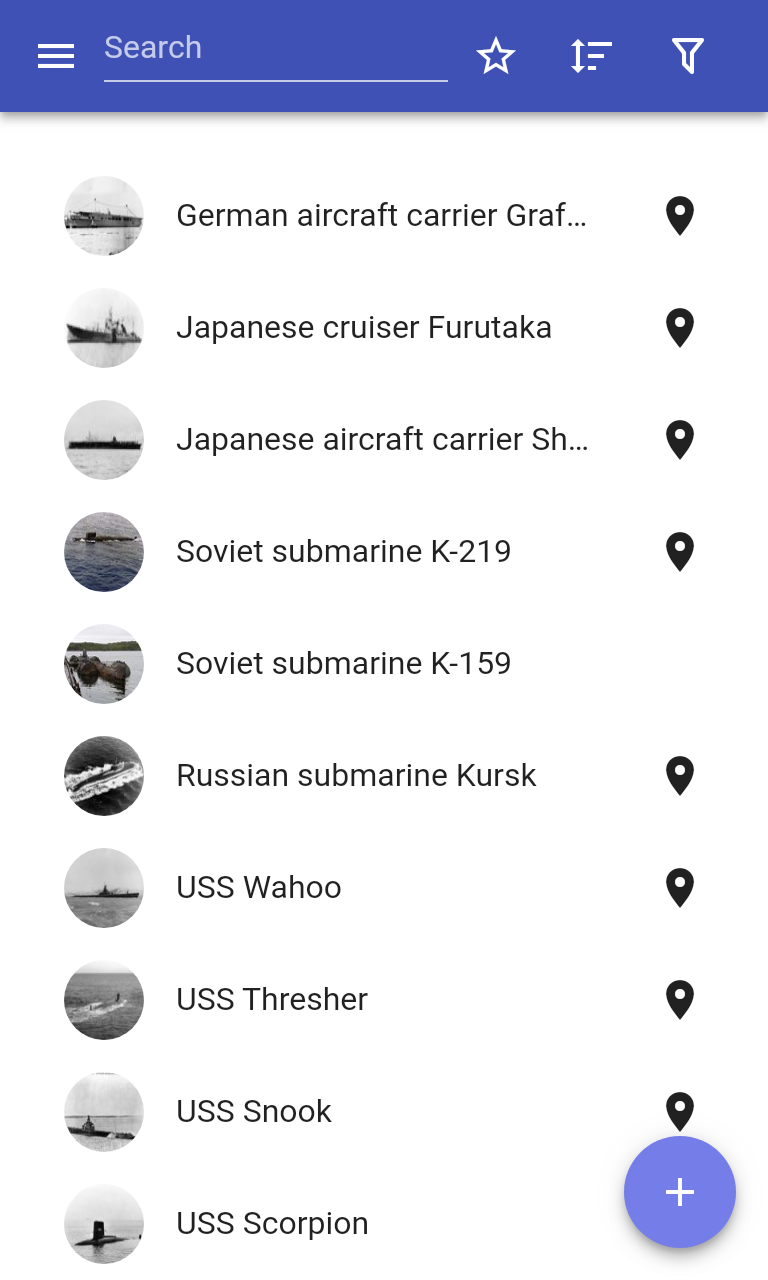This screenshot has height=1280, width=768.
Task: Open USS Thresher details
Action: pyautogui.click(x=272, y=1000)
